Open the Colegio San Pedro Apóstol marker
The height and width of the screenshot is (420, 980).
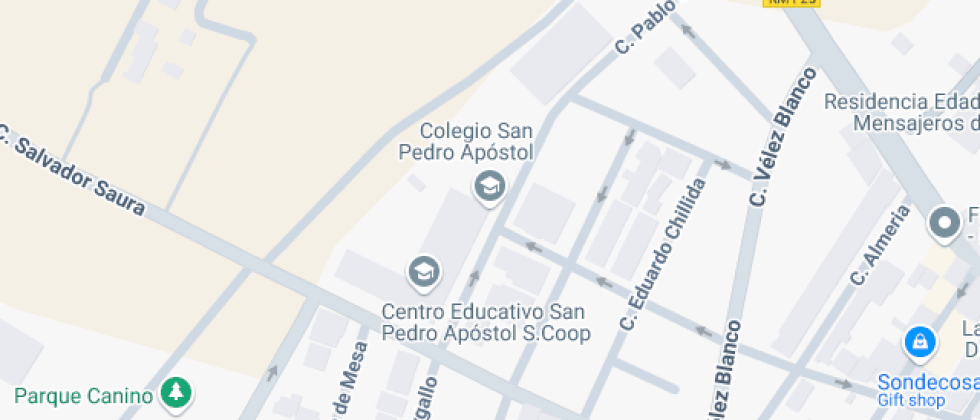point(488,185)
